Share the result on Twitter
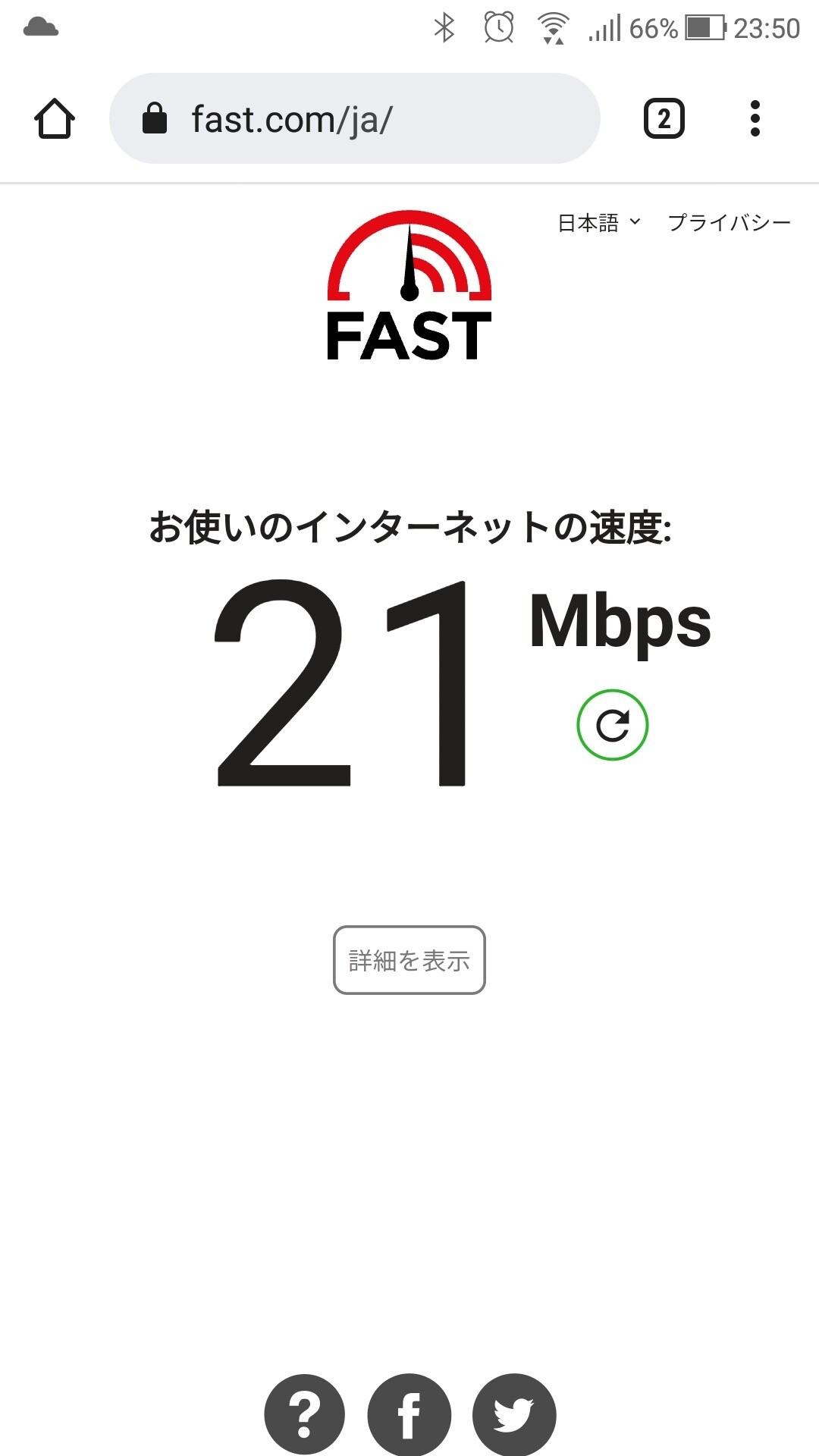Image resolution: width=819 pixels, height=1456 pixels. click(514, 1415)
